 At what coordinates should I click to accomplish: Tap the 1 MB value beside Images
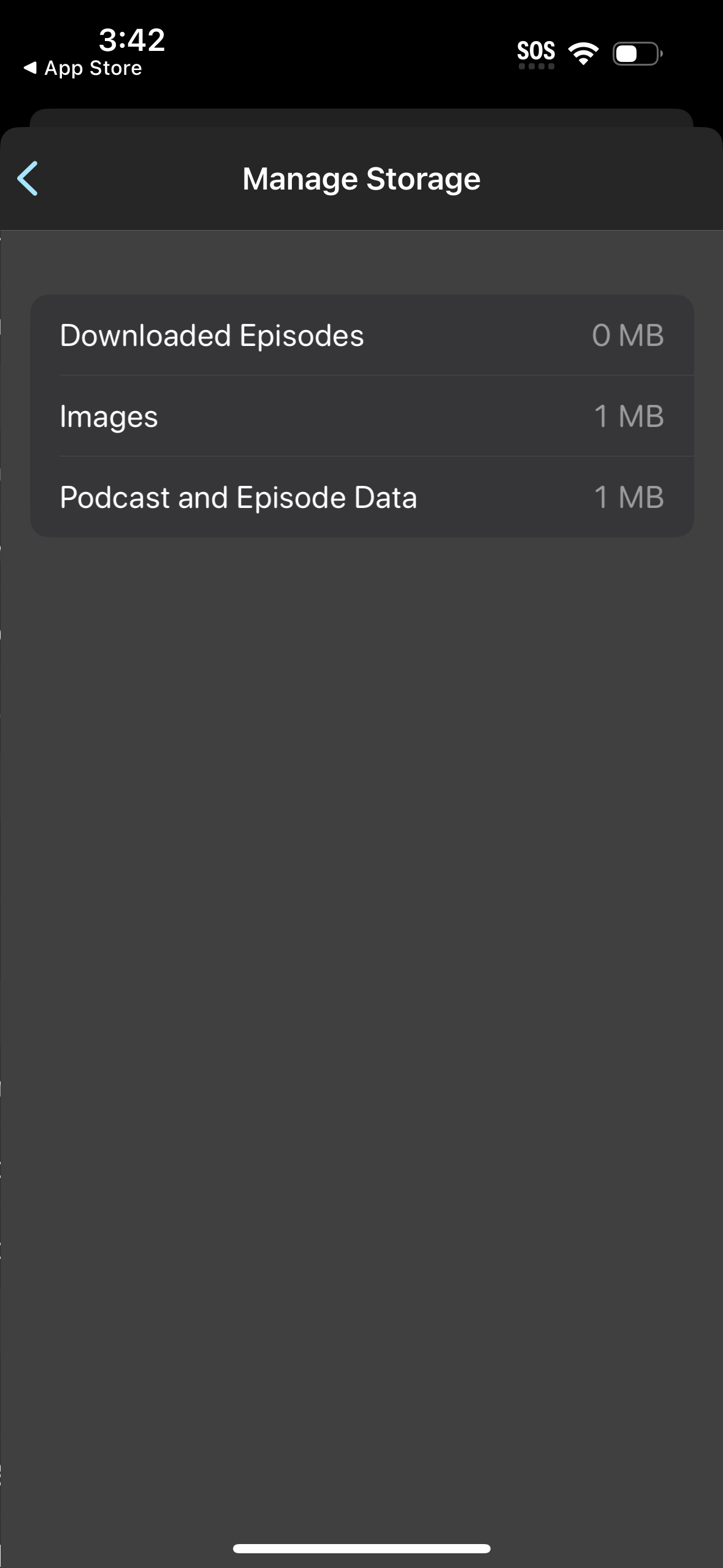[629, 416]
